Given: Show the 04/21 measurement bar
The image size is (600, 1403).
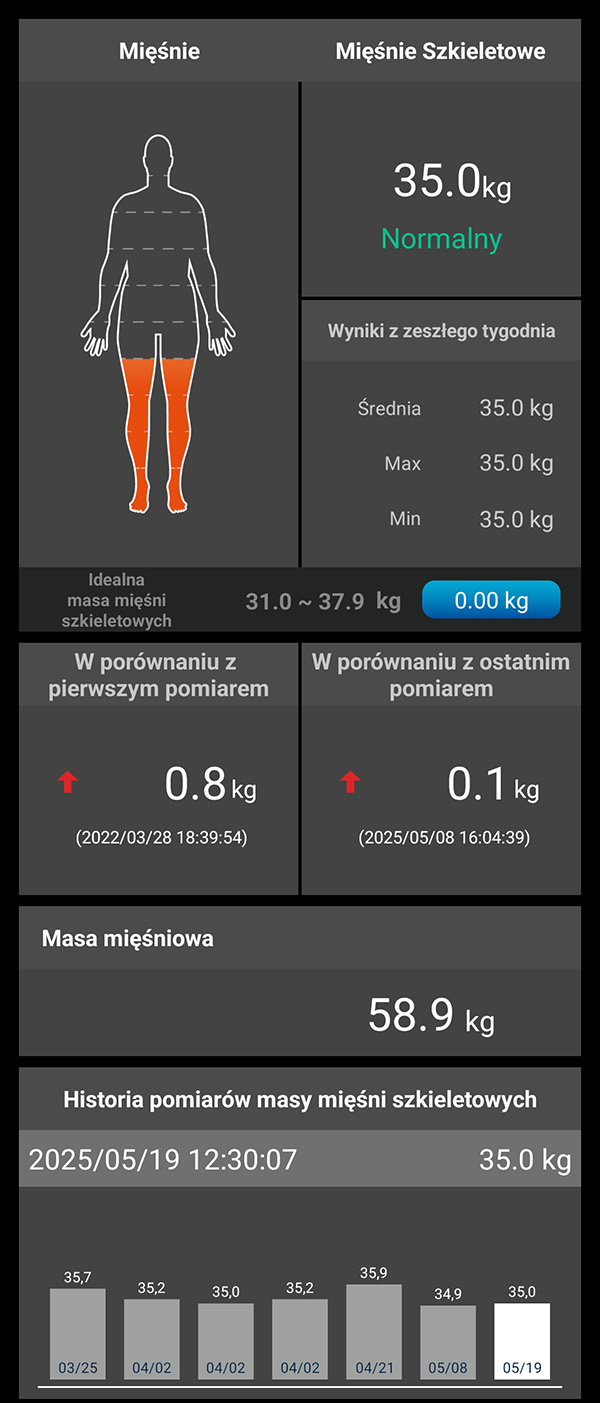Looking at the screenshot, I should point(374,1332).
